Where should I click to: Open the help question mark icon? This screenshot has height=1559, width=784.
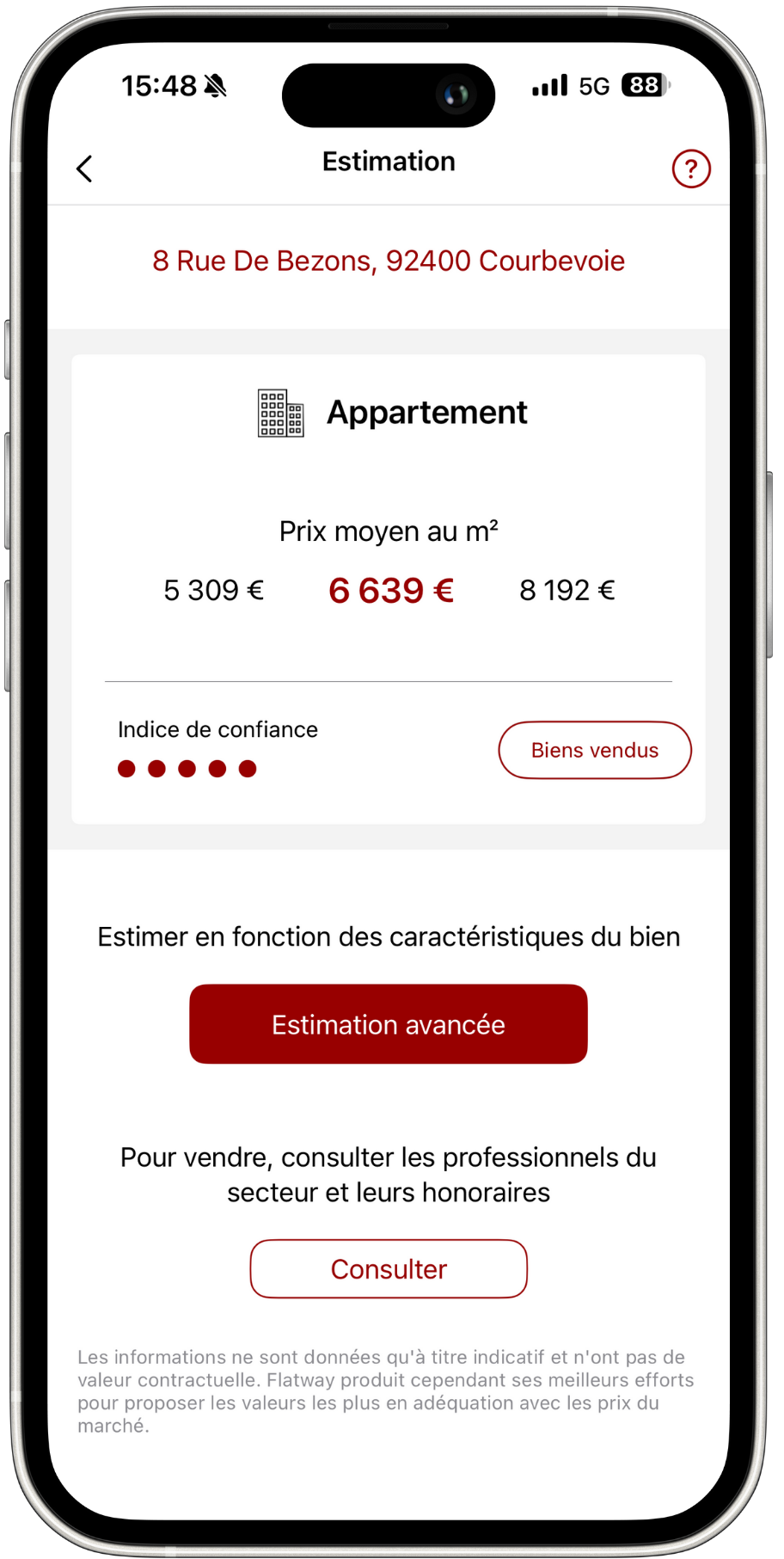690,169
